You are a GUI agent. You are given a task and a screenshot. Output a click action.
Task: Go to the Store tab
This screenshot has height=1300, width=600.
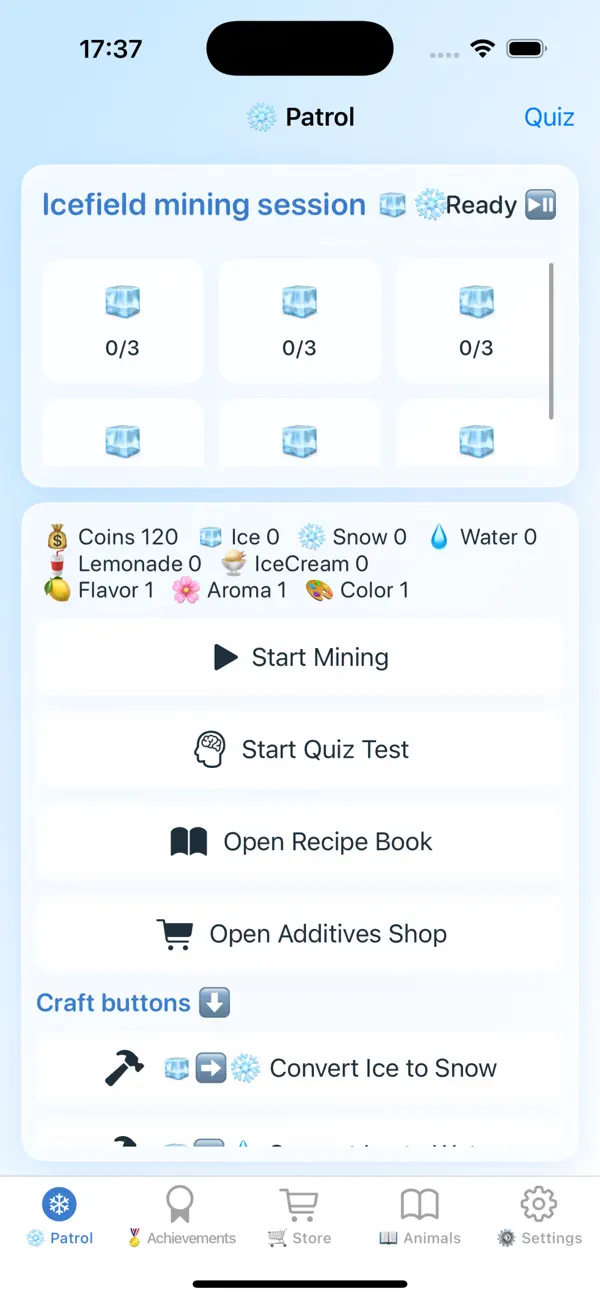pos(300,1216)
